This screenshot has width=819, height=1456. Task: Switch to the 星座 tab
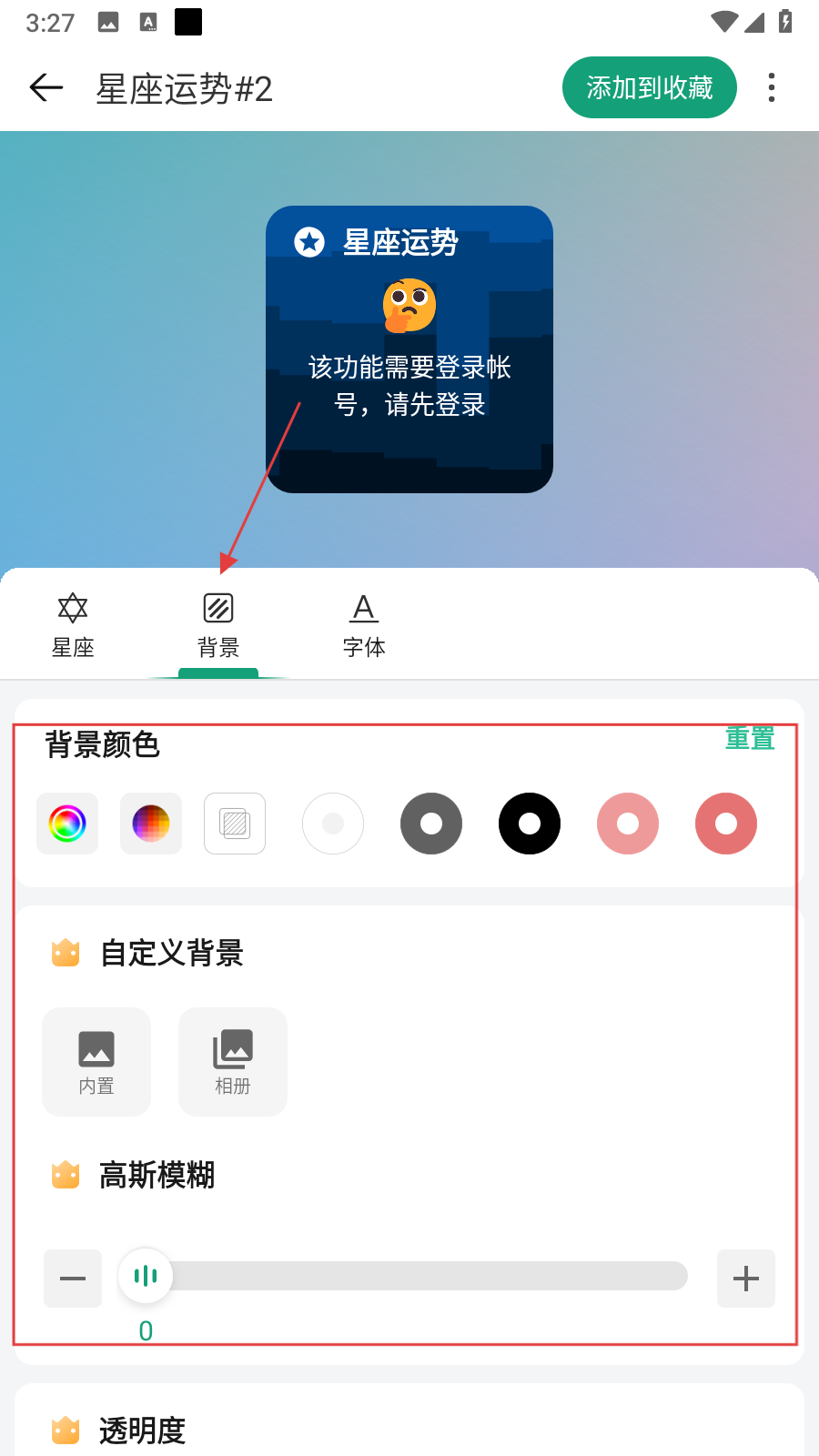(73, 625)
